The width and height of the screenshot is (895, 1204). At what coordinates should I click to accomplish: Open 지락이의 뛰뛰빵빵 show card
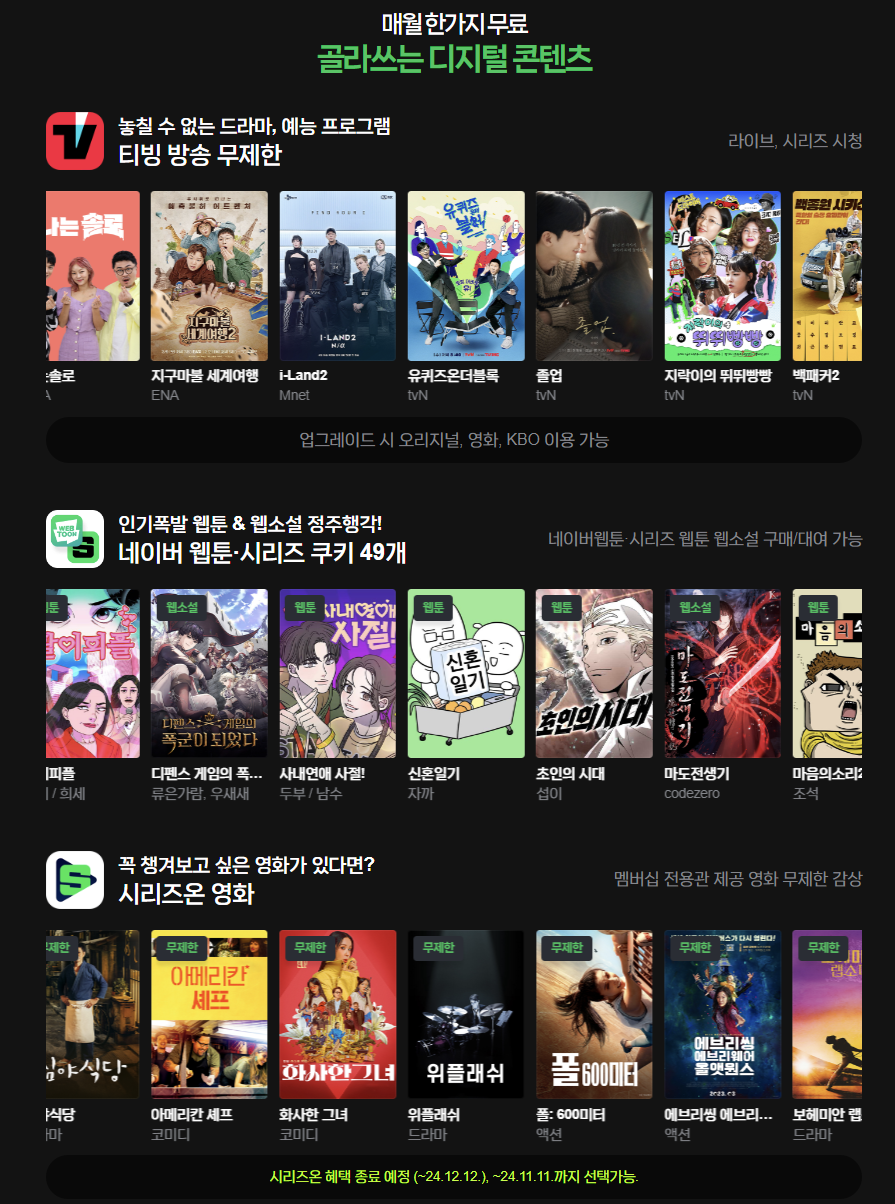point(722,276)
